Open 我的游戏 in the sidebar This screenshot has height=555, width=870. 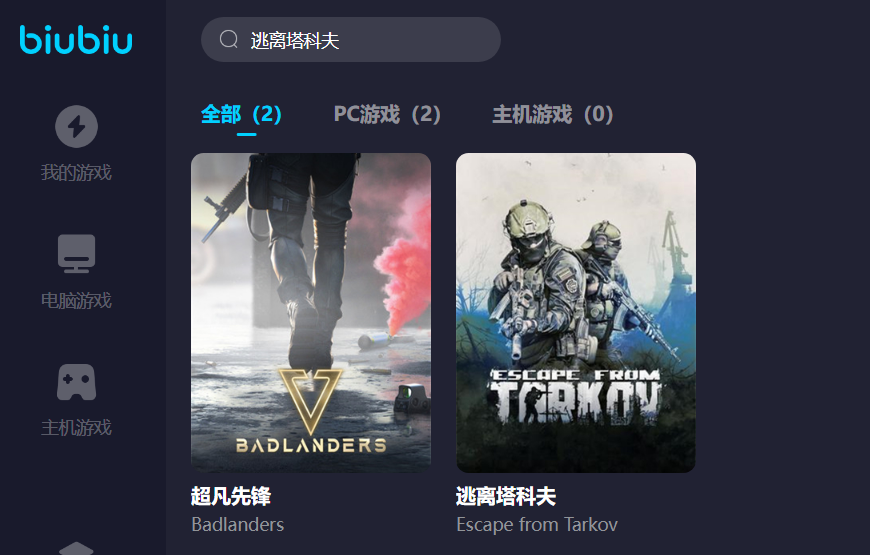pyautogui.click(x=76, y=144)
